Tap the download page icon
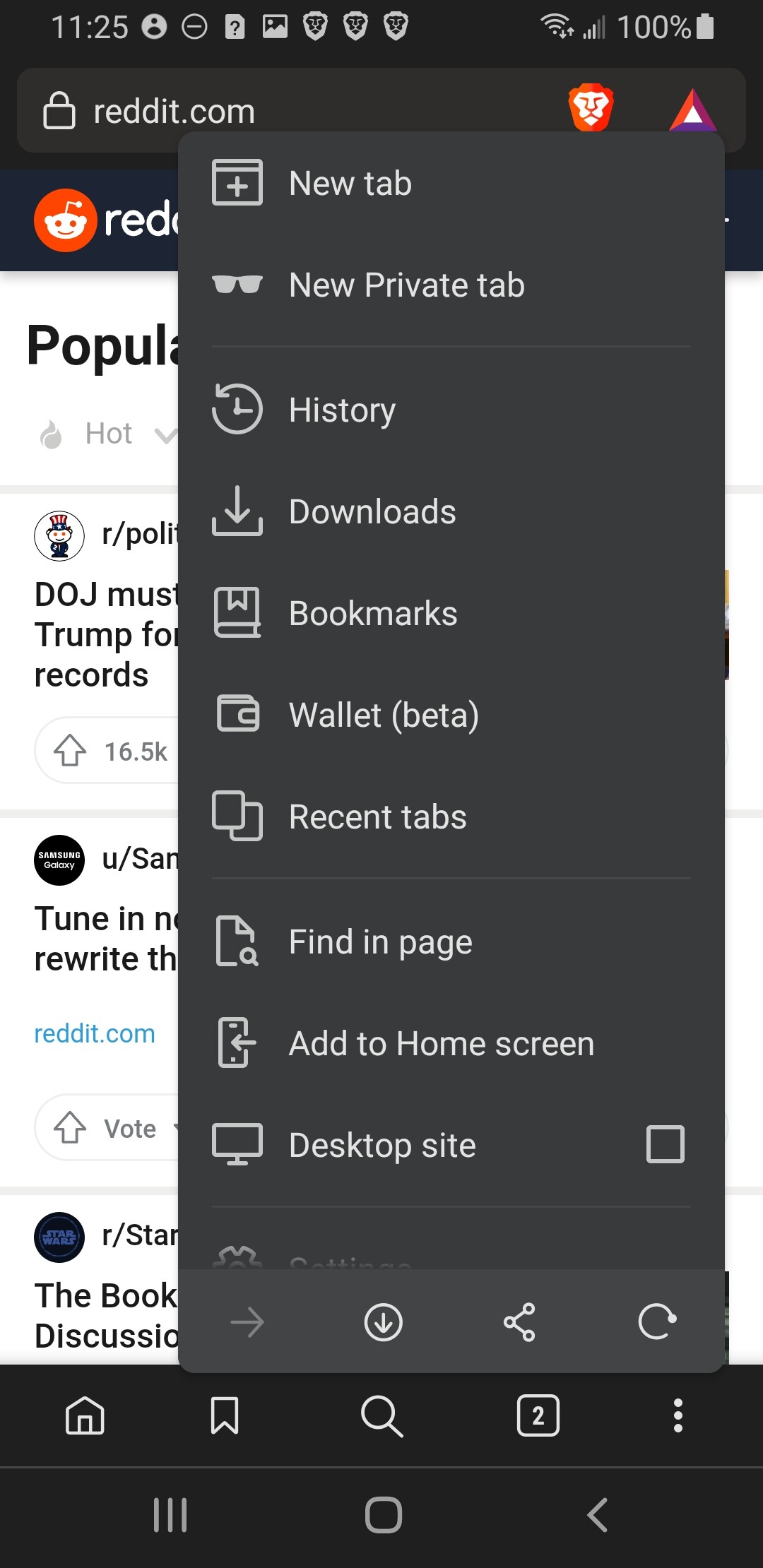 384,1322
